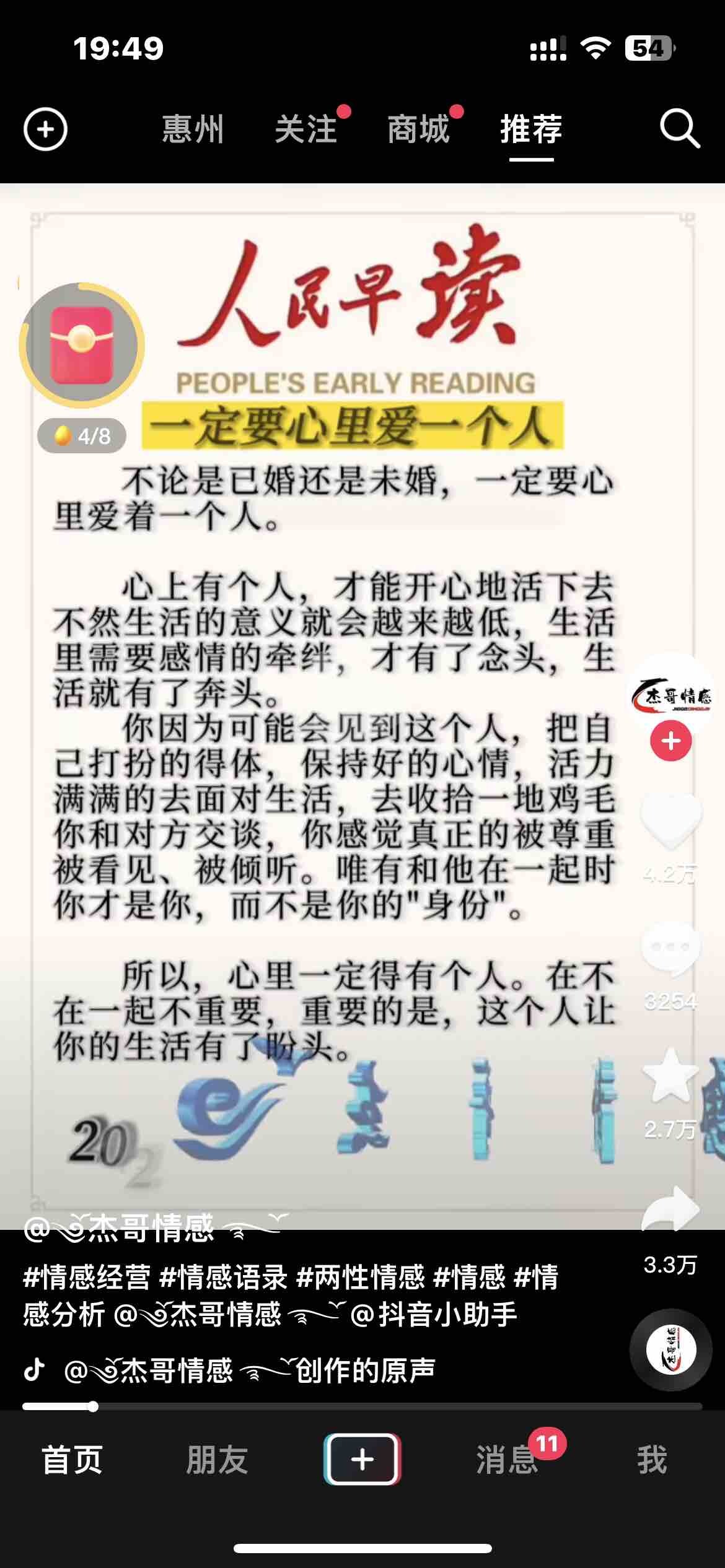Open the search magnifier icon
The height and width of the screenshot is (1568, 725).
[x=680, y=129]
